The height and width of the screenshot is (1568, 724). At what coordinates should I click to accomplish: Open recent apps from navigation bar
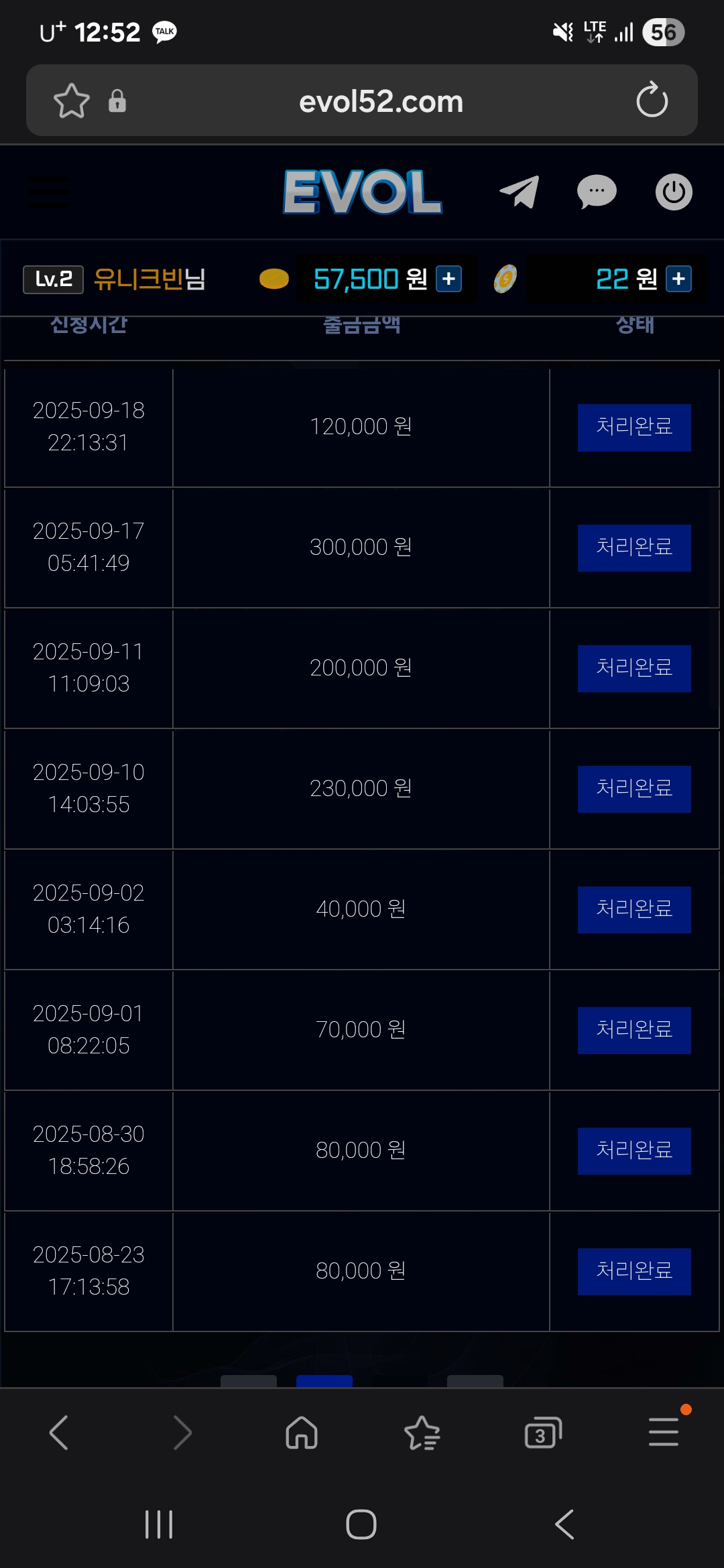pyautogui.click(x=159, y=1524)
